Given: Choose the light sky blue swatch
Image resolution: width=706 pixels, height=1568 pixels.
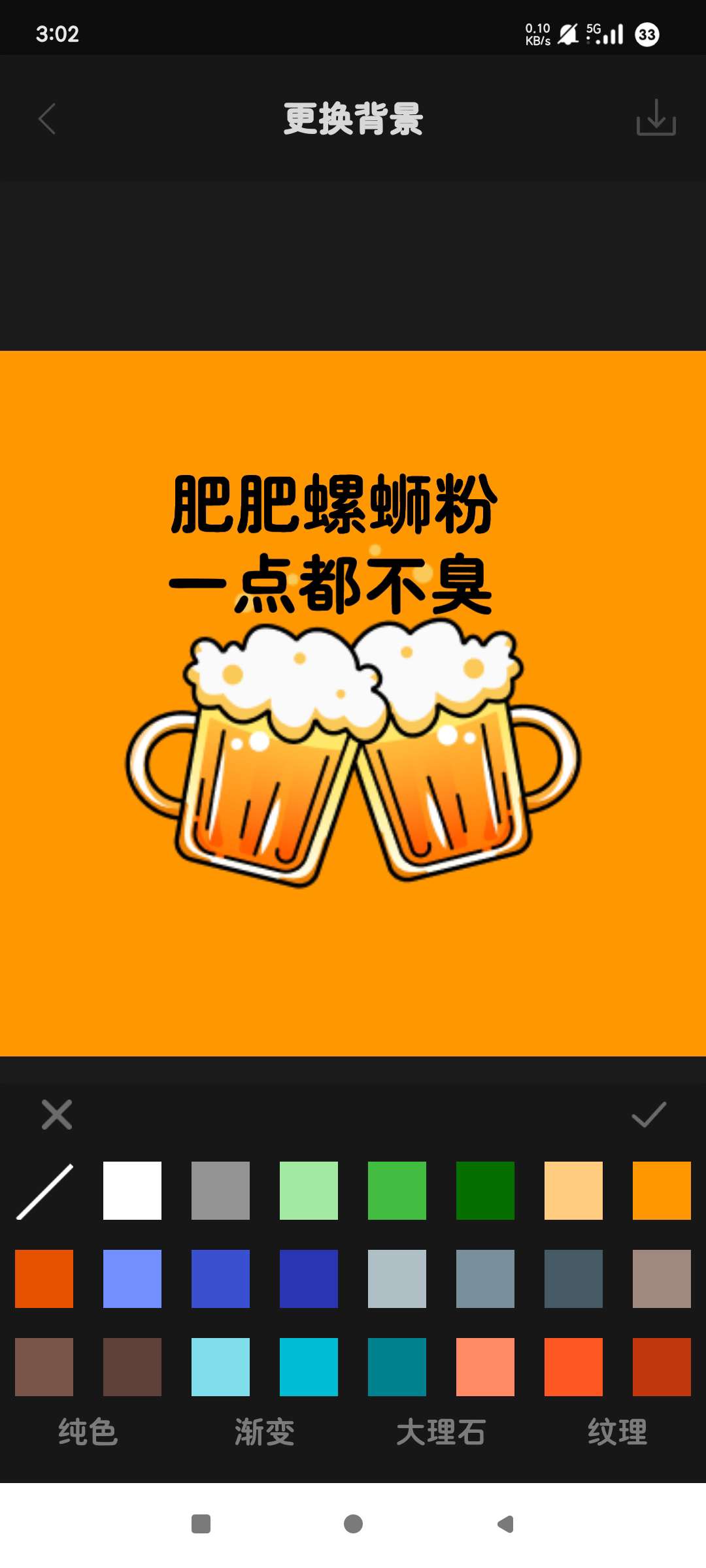Looking at the screenshot, I should tap(220, 1367).
